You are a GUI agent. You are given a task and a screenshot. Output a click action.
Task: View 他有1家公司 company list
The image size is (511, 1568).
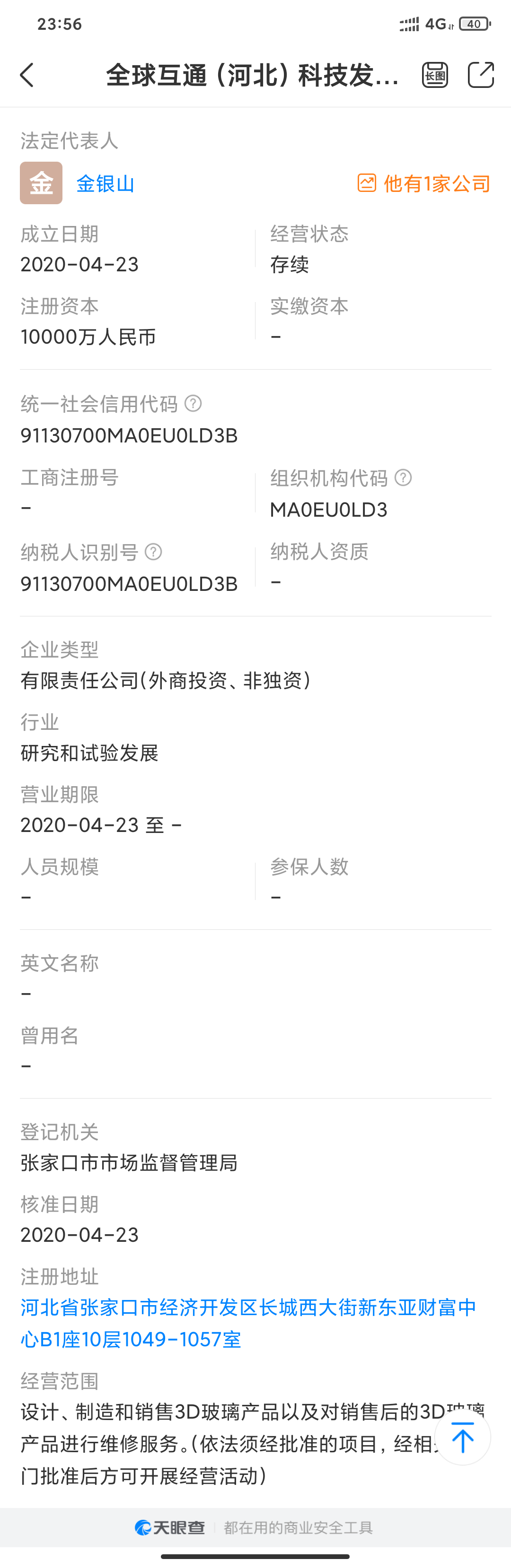(x=424, y=183)
